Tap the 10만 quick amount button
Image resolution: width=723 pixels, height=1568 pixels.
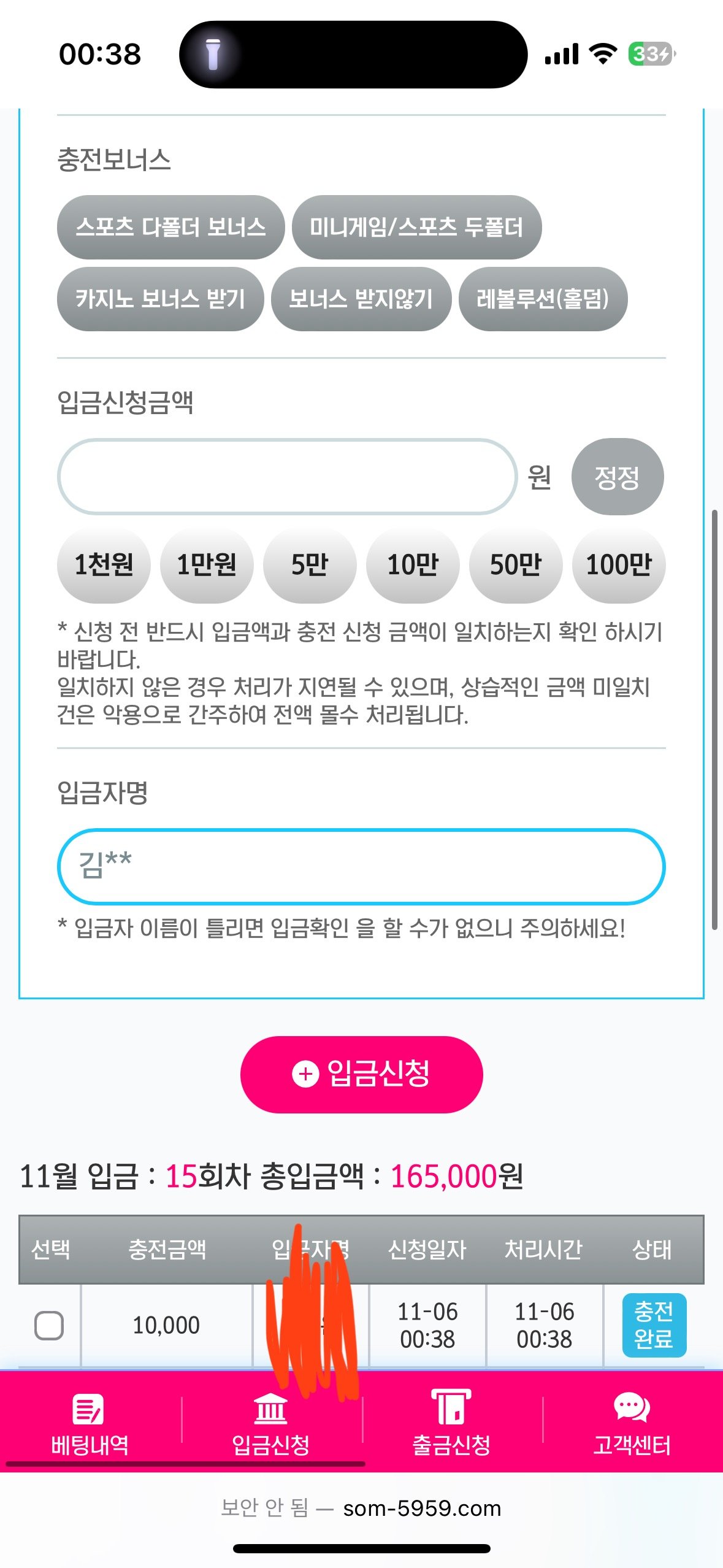(x=413, y=564)
